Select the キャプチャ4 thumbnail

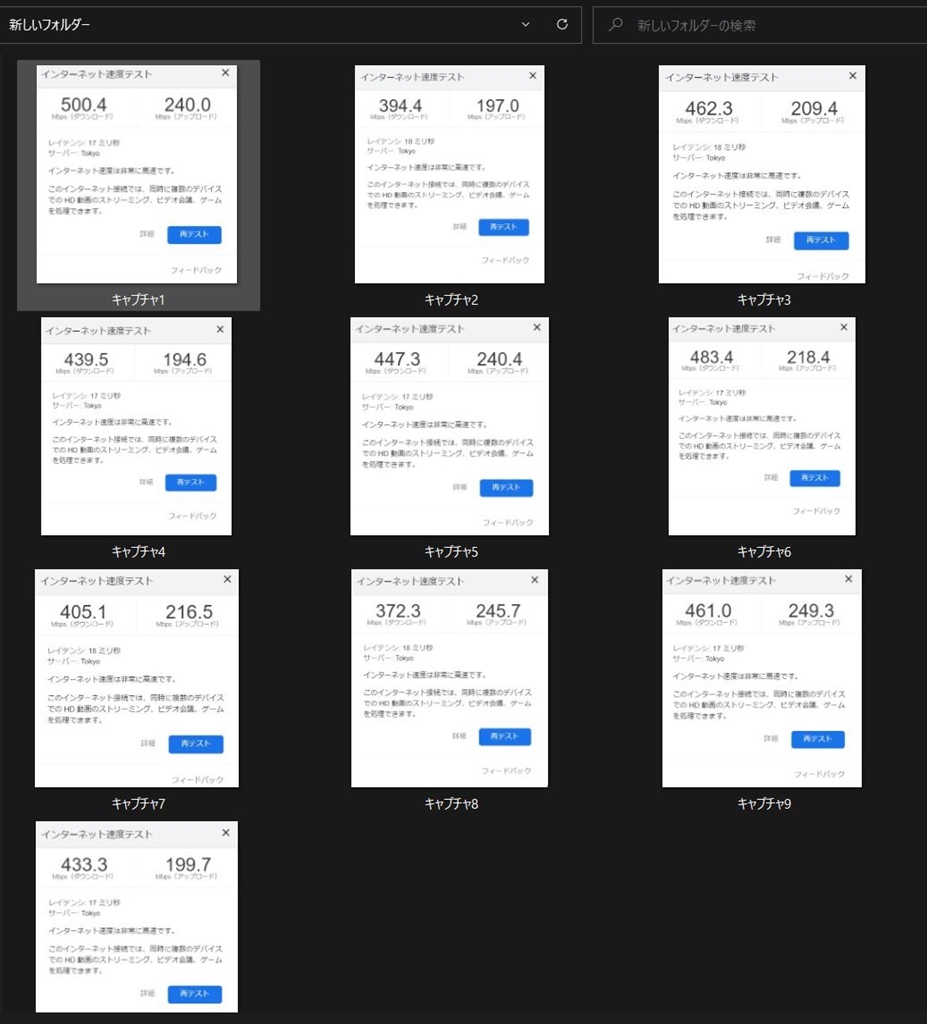point(136,426)
